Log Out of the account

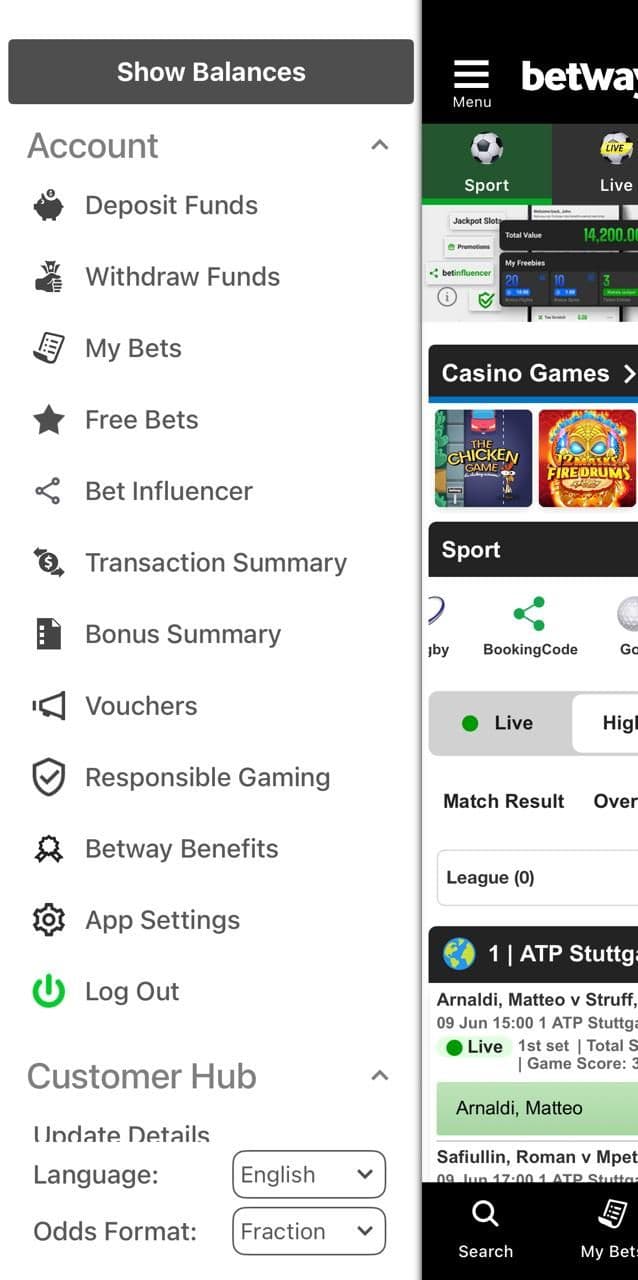131,992
